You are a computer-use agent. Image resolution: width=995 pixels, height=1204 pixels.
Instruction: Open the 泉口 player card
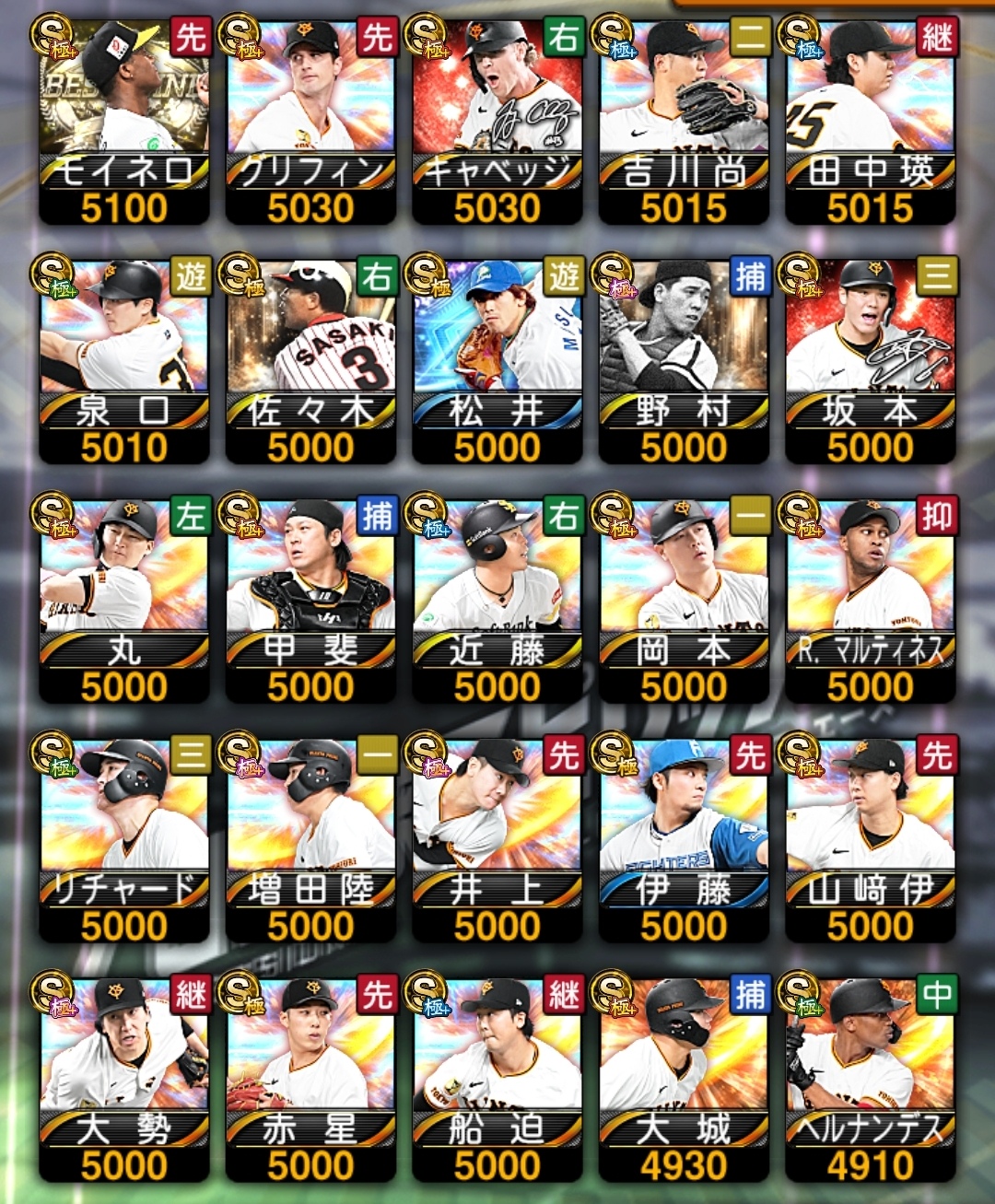click(124, 359)
